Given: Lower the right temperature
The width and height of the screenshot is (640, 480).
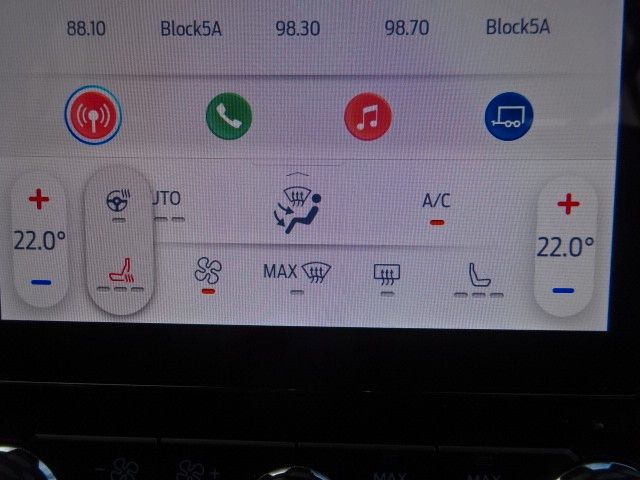Looking at the screenshot, I should pos(564,290).
